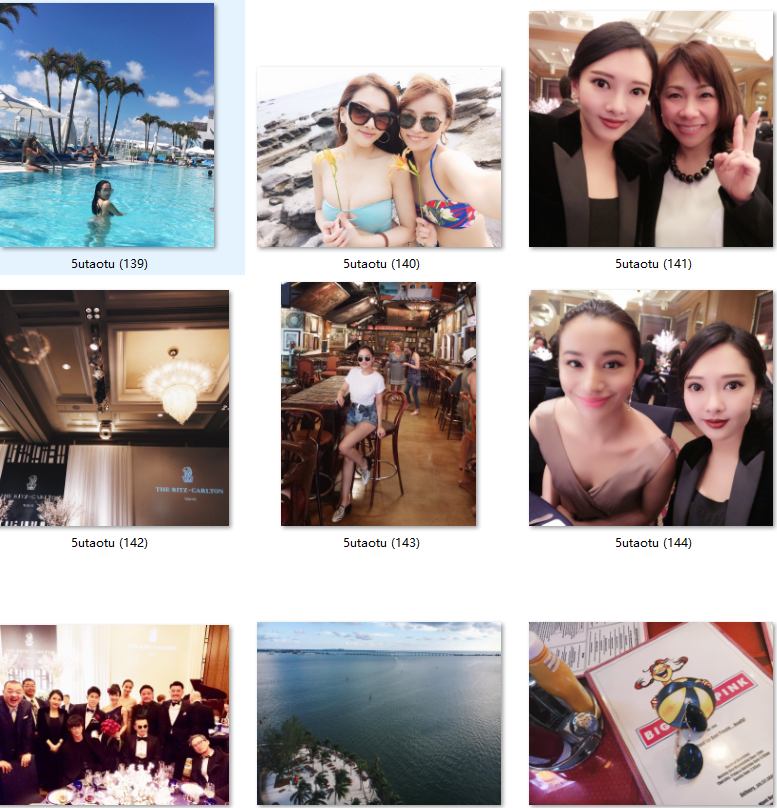Open the Big Pink menu photo thumbnail

coord(650,713)
